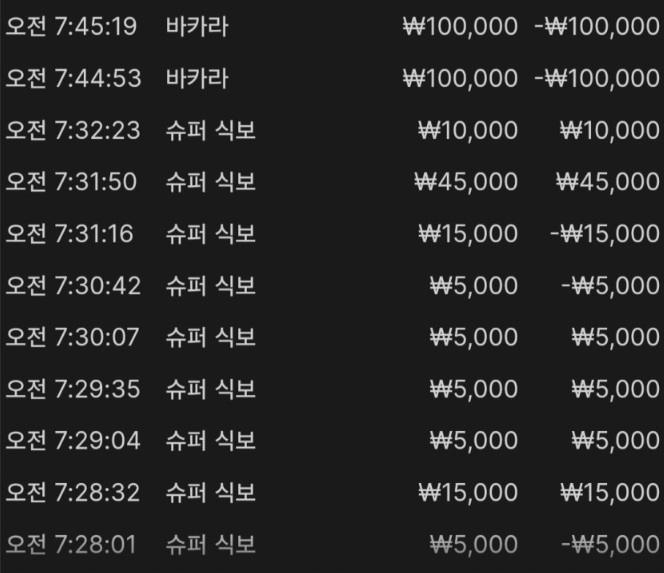This screenshot has width=664, height=573.
Task: Open the 7:29:35 슈퍼 식보 row
Action: pos(330,389)
